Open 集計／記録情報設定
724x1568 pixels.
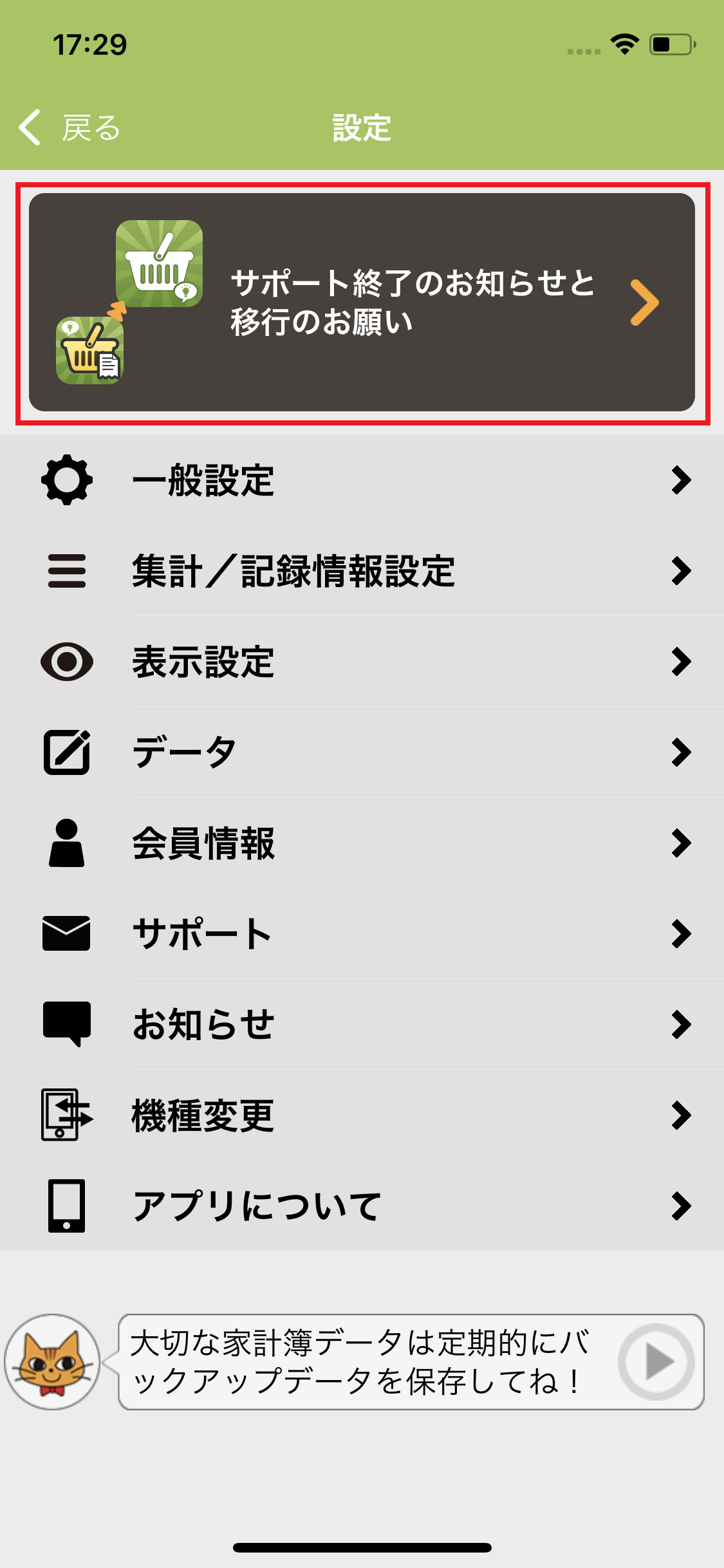click(x=362, y=571)
